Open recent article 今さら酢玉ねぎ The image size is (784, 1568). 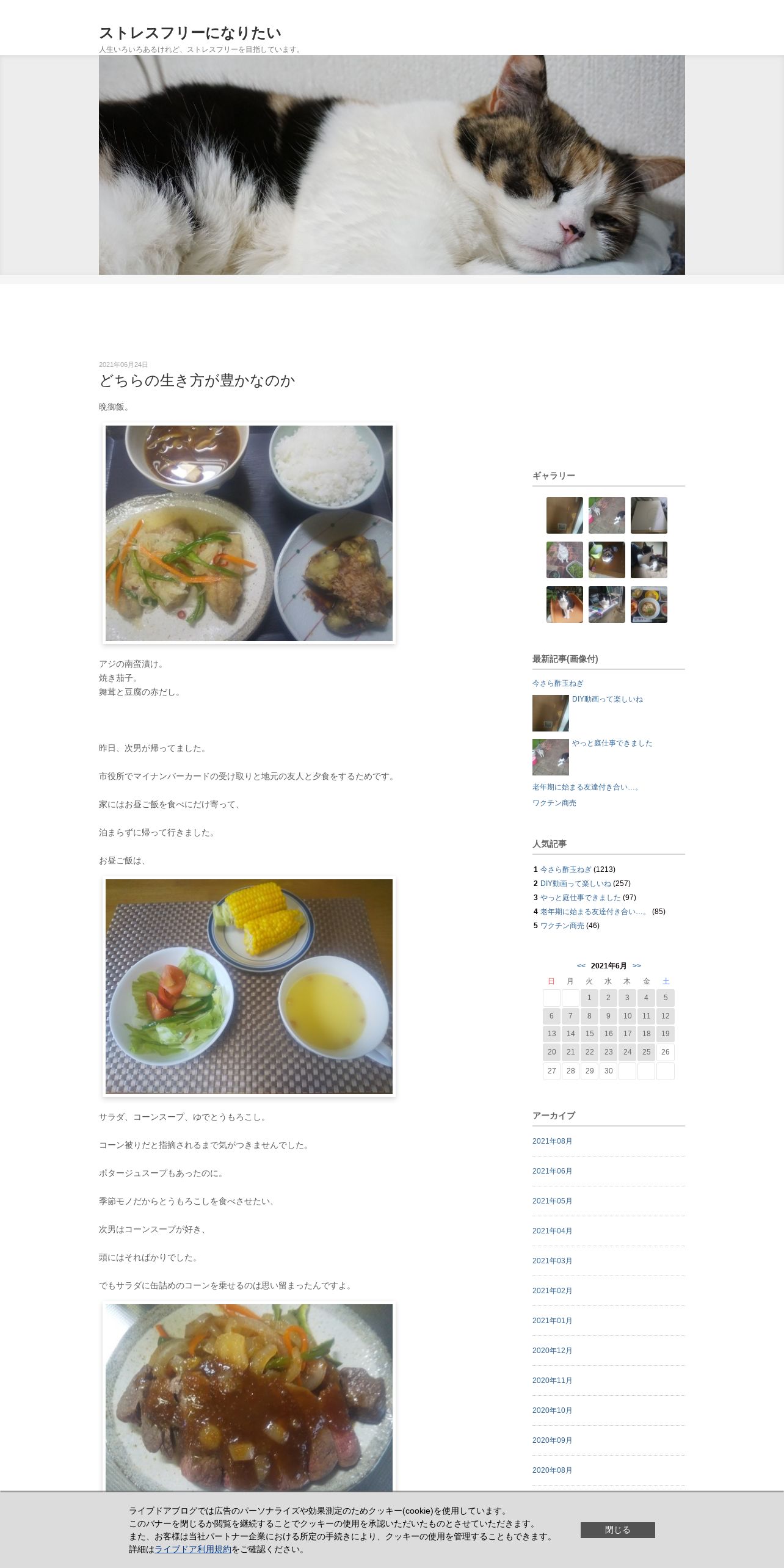point(557,683)
